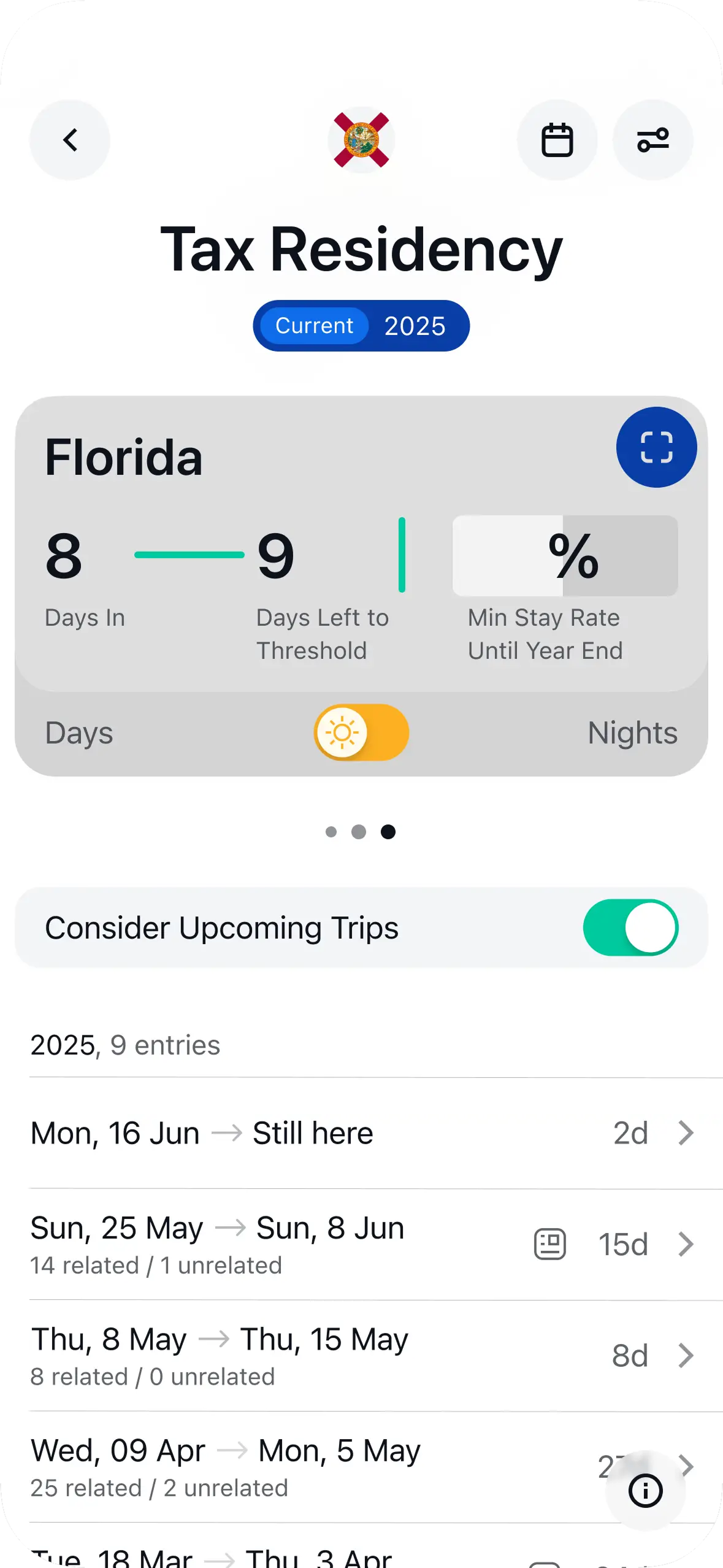Select the Current 2025 year pill
The width and height of the screenshot is (723, 1568).
[361, 326]
